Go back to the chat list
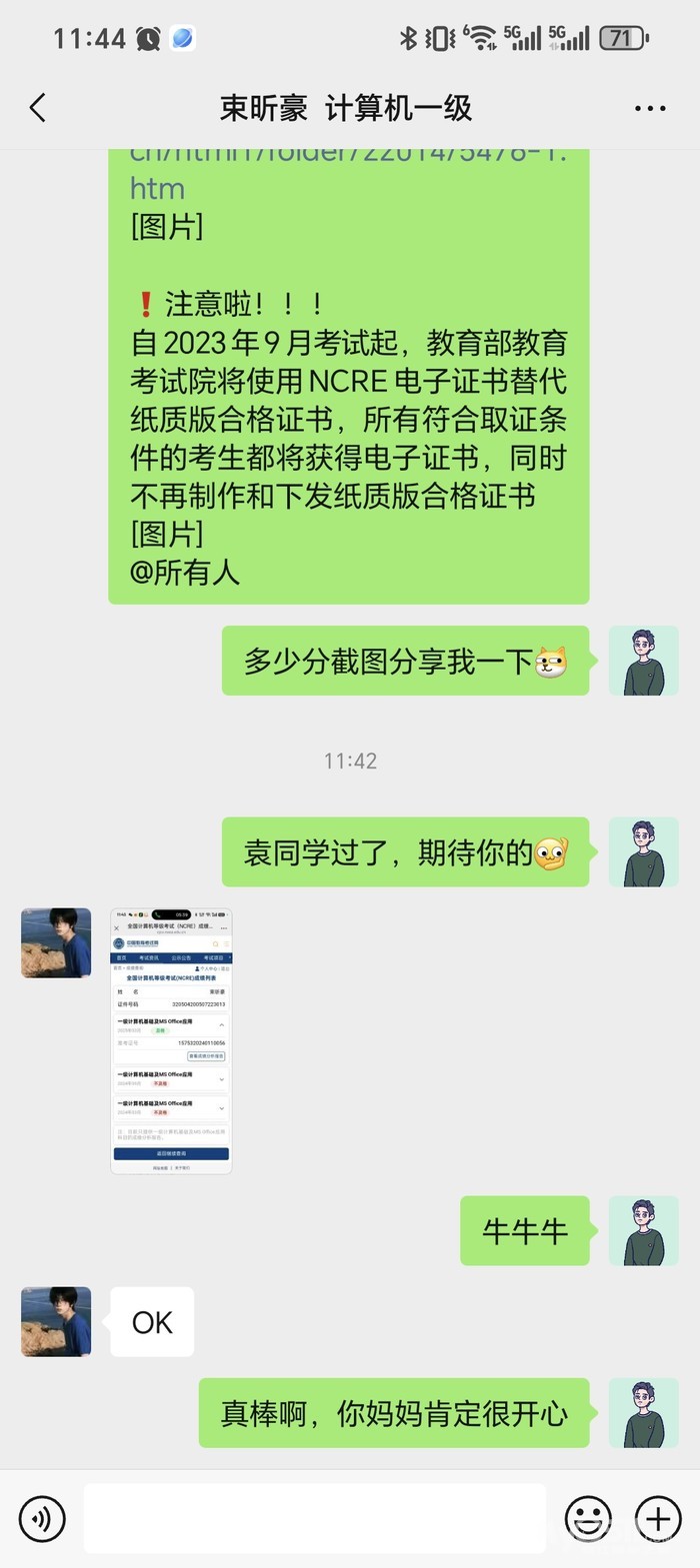700x1568 pixels. 38,108
